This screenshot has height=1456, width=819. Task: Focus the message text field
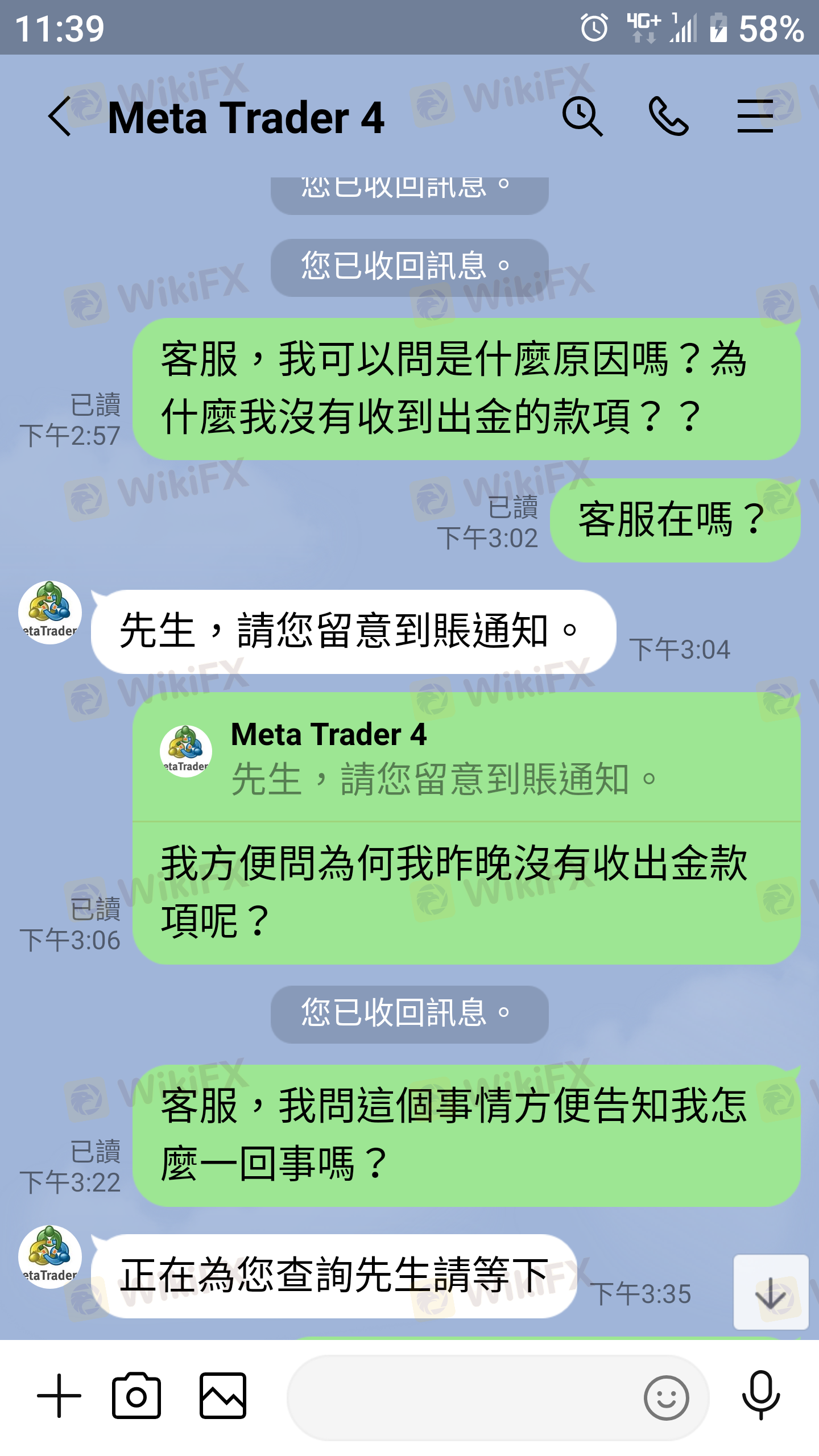pos(464,1397)
